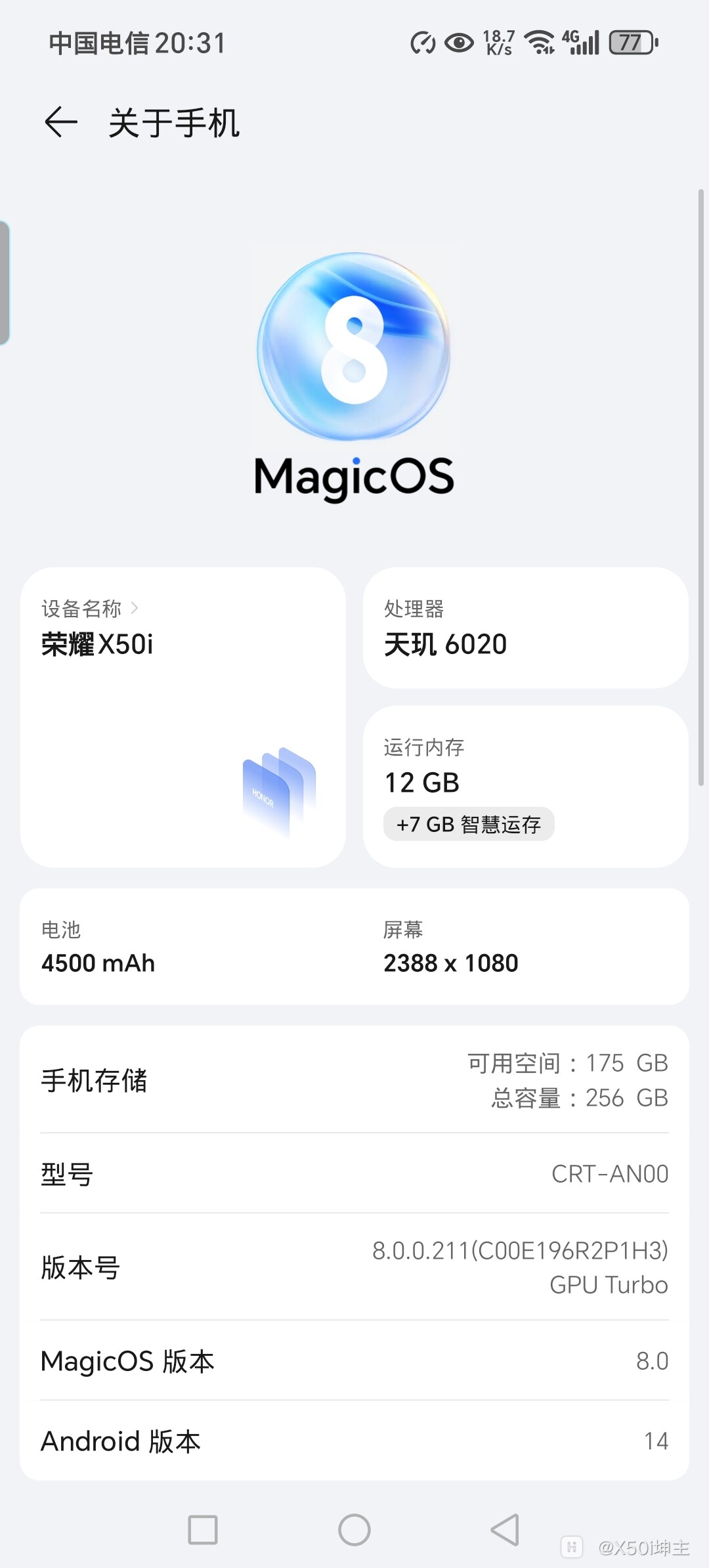Tap the +7 GB 智慧运存 chip
Viewport: 709px width, 1568px height.
[469, 824]
